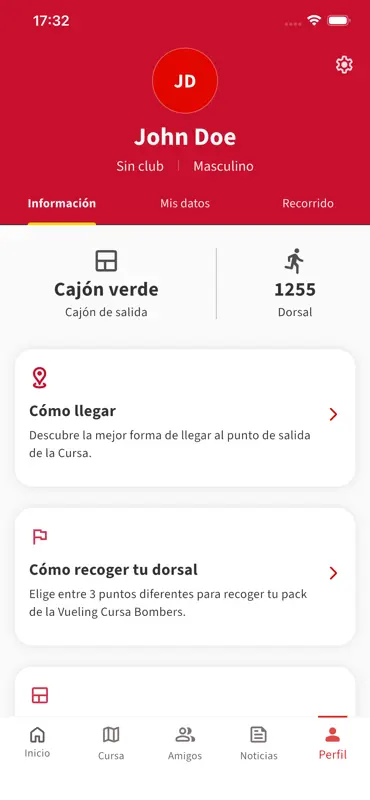Screen dimensions: 370x800
Task: Switch to the Mis datos tab
Action: tap(185, 203)
